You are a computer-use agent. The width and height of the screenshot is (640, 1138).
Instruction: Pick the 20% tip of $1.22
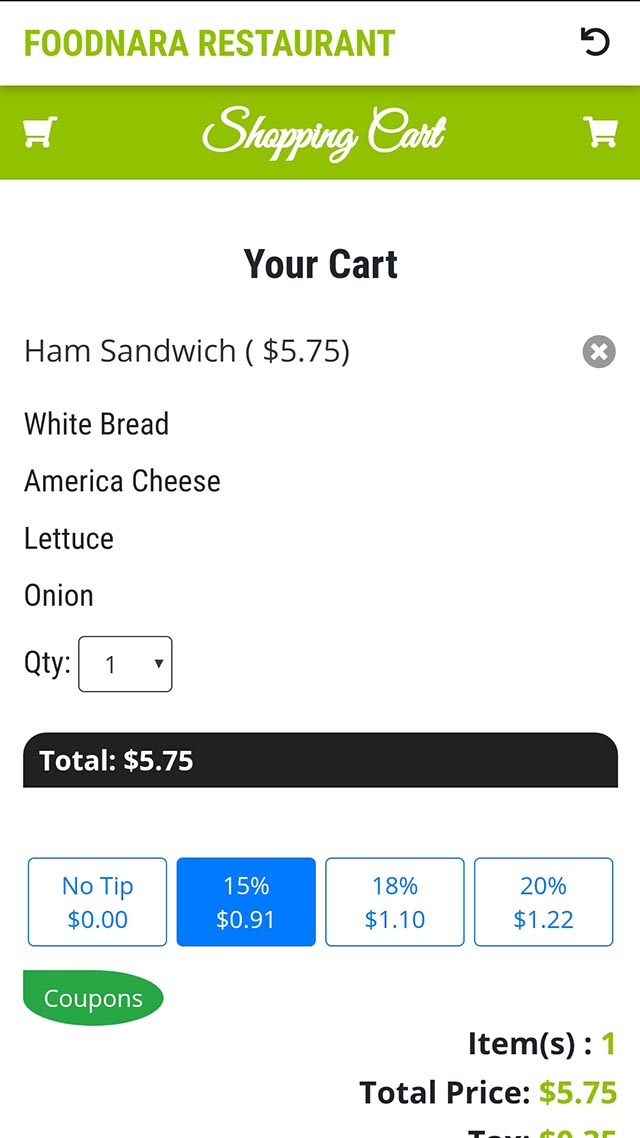coord(543,902)
